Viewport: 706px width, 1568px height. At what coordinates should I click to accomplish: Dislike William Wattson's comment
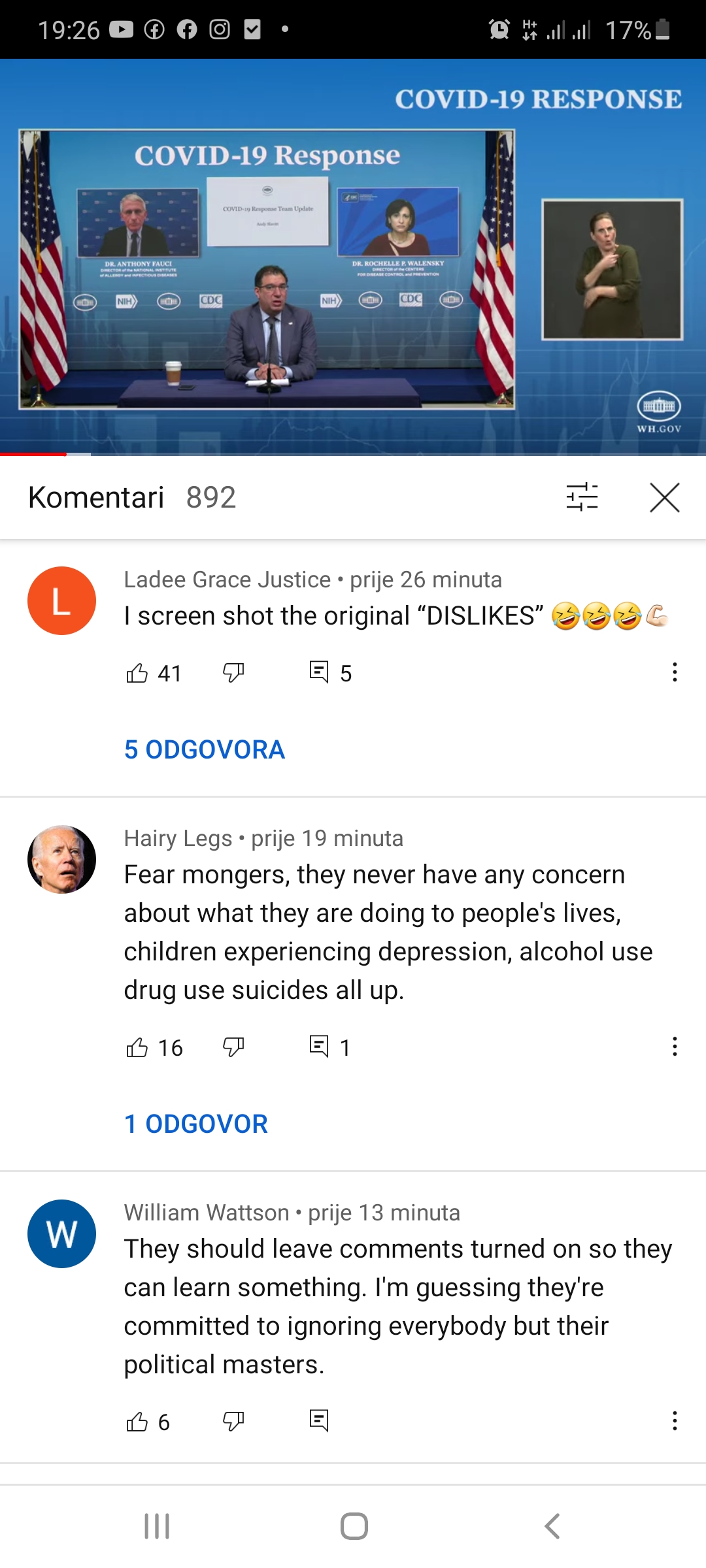[233, 1422]
